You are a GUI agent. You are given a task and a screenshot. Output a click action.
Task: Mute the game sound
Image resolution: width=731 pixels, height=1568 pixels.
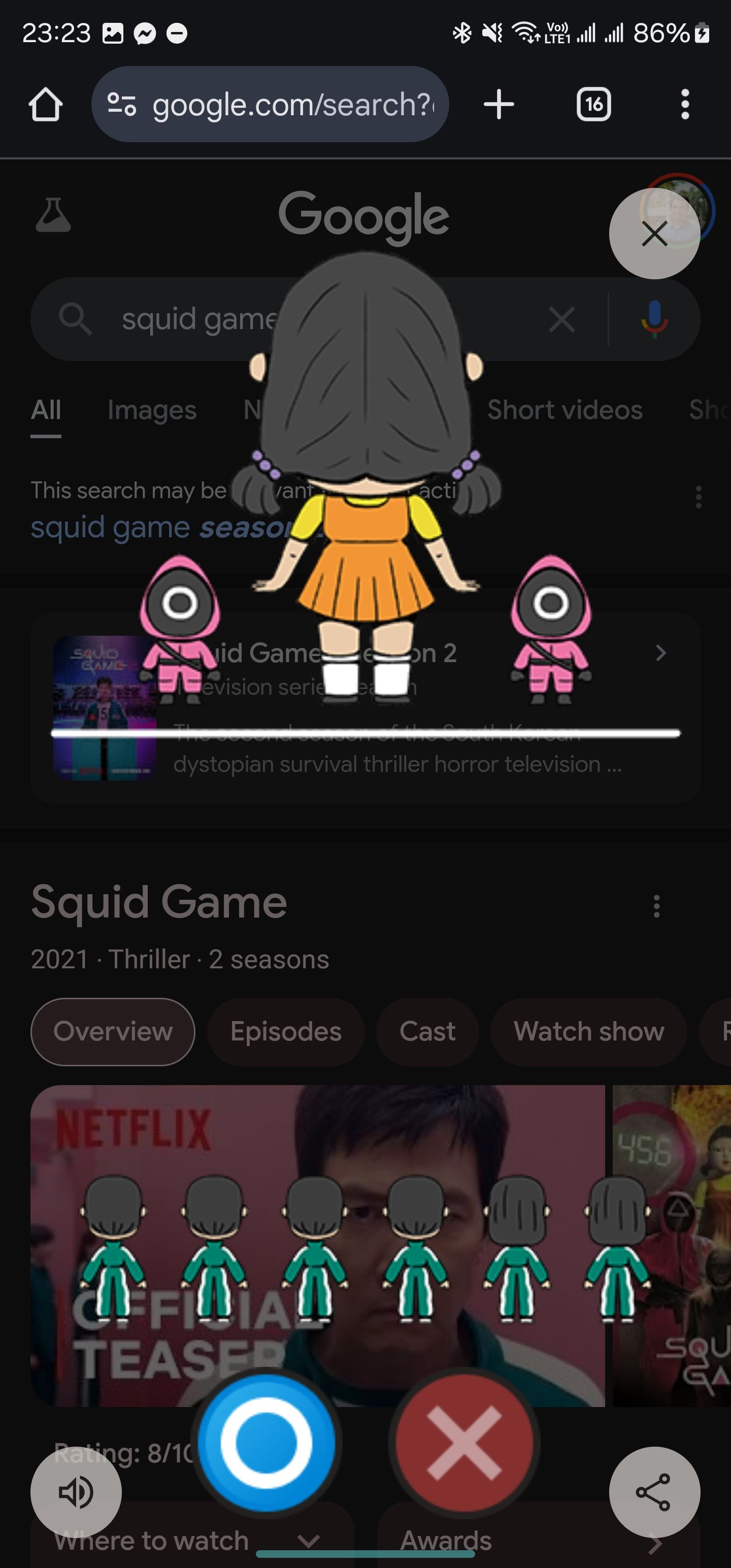[x=76, y=1492]
